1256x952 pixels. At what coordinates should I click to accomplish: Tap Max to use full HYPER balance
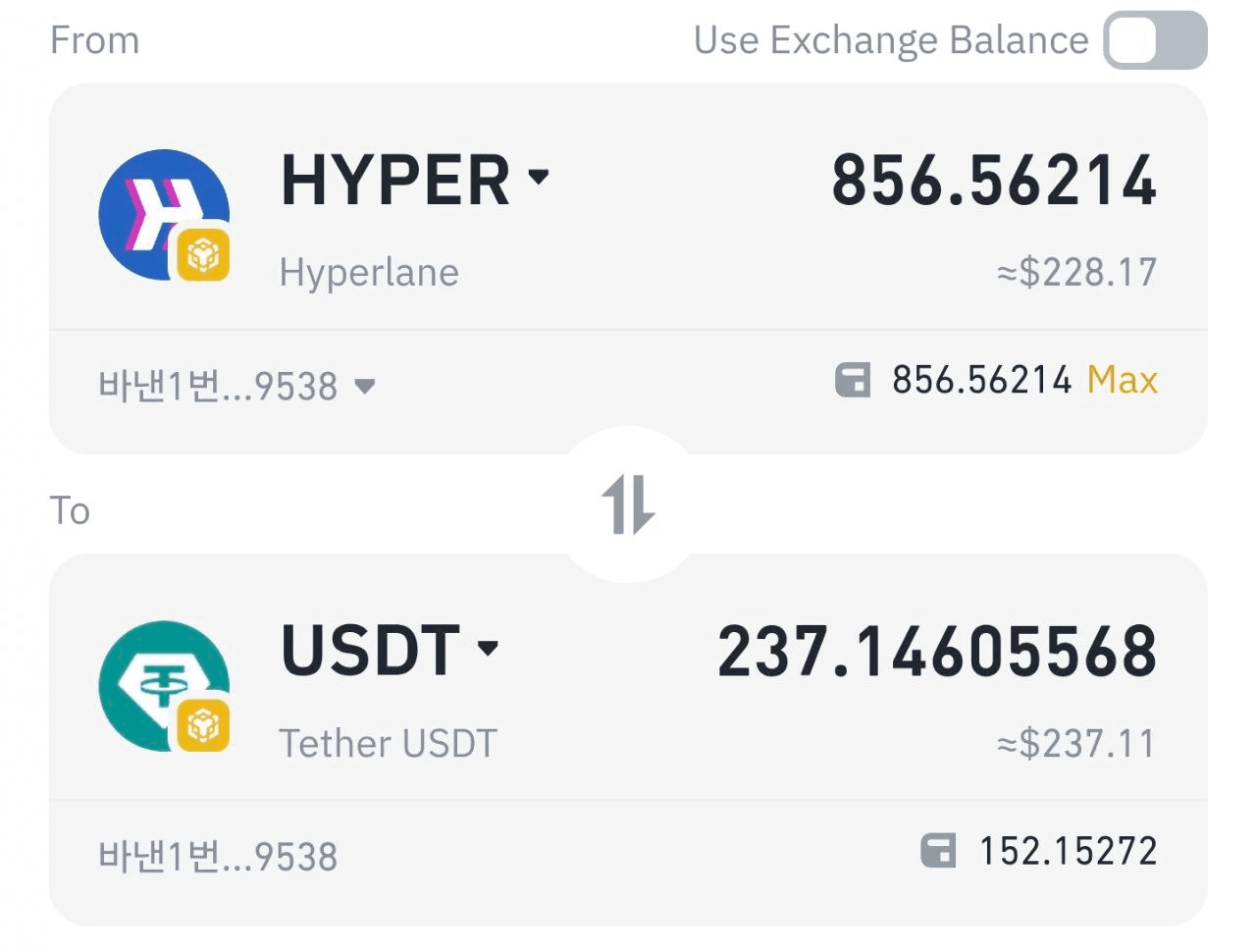coord(1122,380)
